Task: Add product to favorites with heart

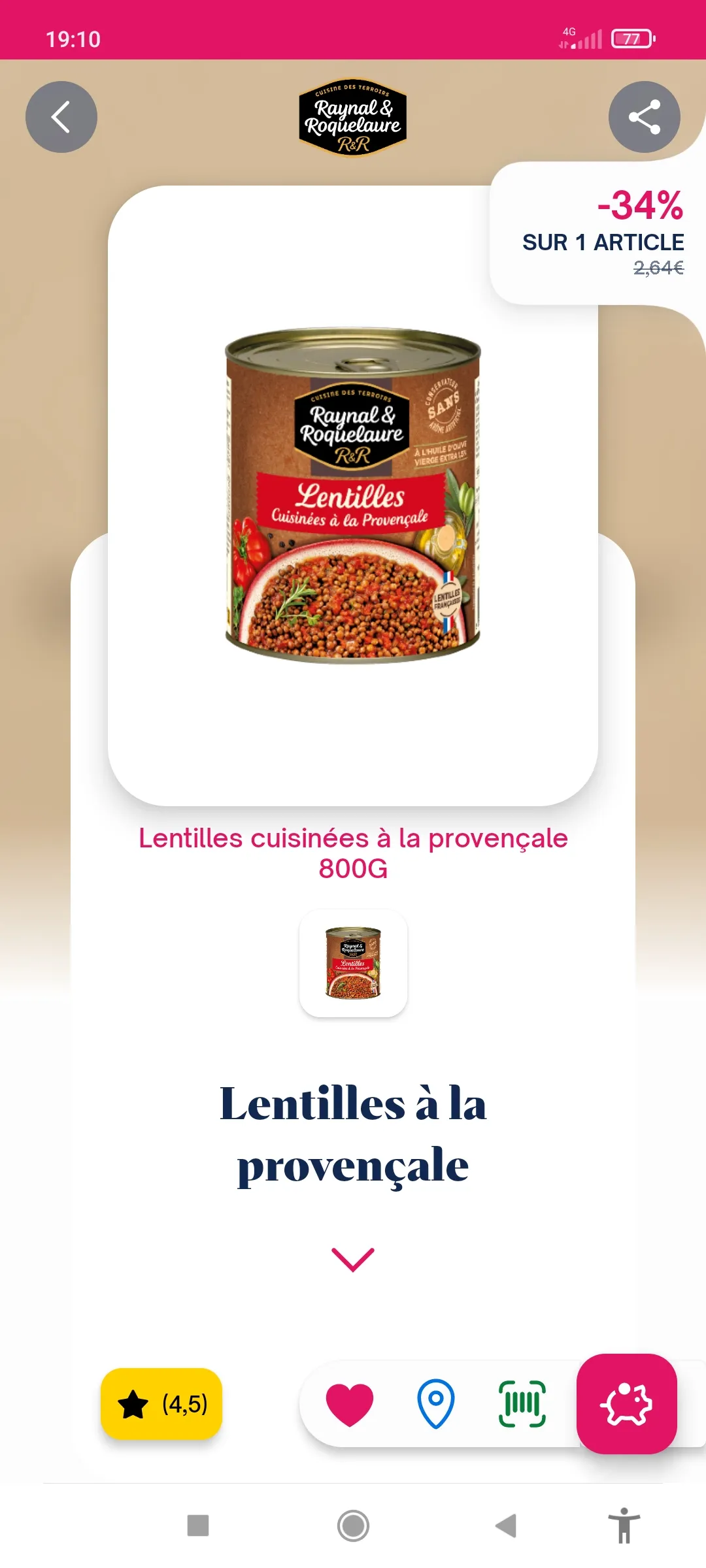Action: tap(350, 1404)
